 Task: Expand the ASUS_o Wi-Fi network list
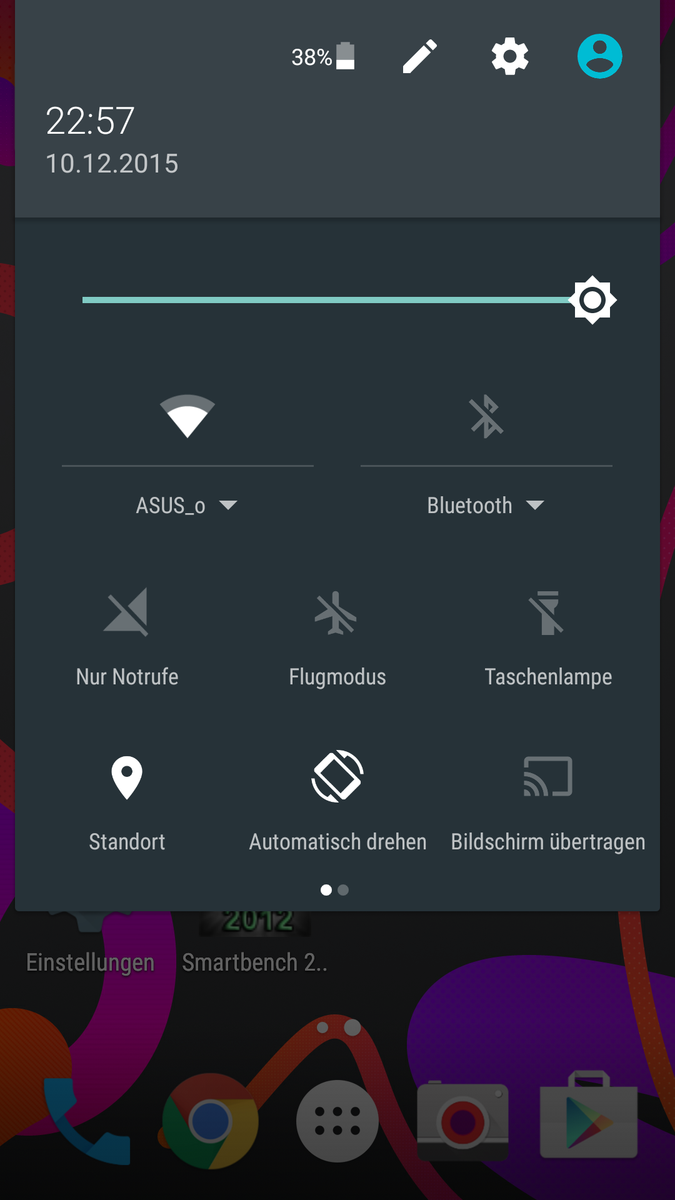pyautogui.click(x=187, y=506)
